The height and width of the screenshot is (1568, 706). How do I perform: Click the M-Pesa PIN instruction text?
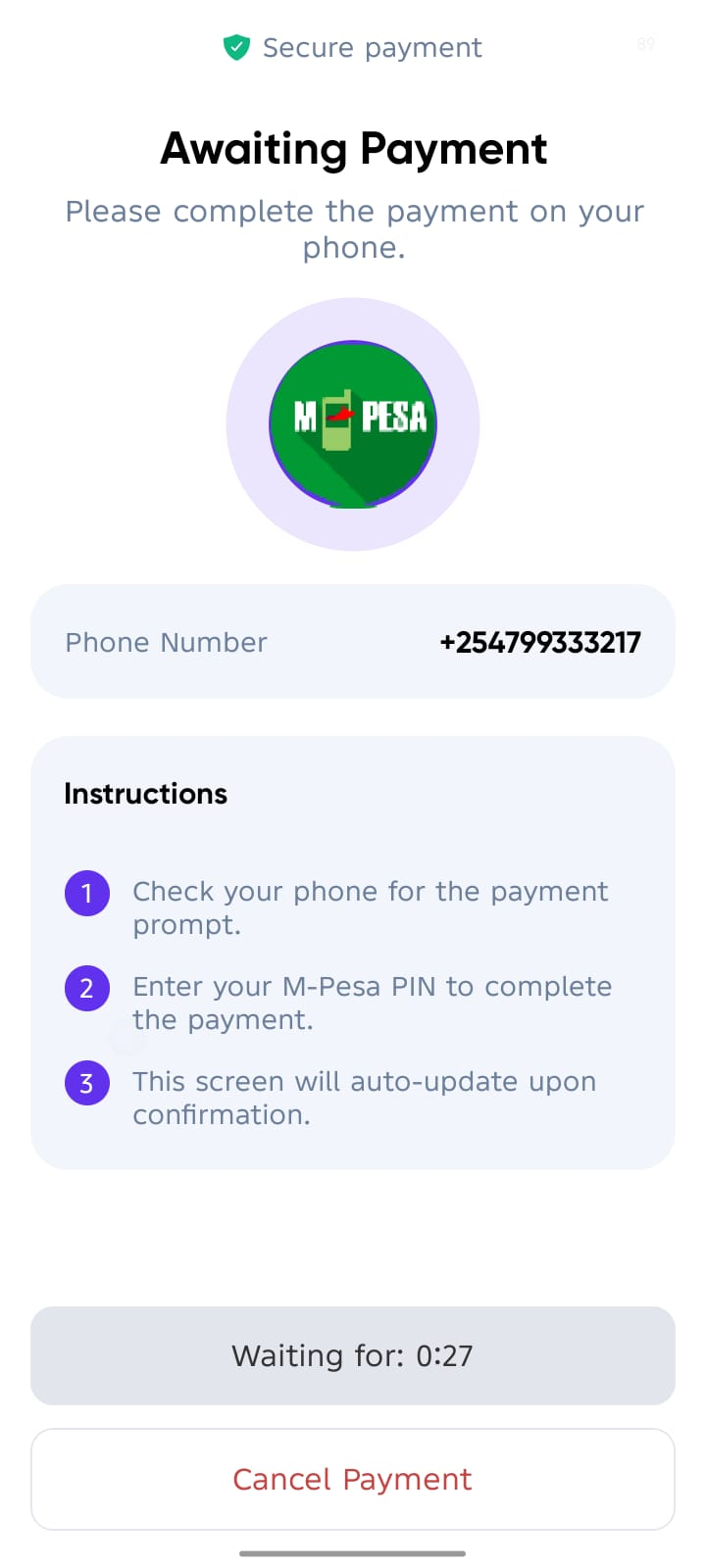[373, 1003]
